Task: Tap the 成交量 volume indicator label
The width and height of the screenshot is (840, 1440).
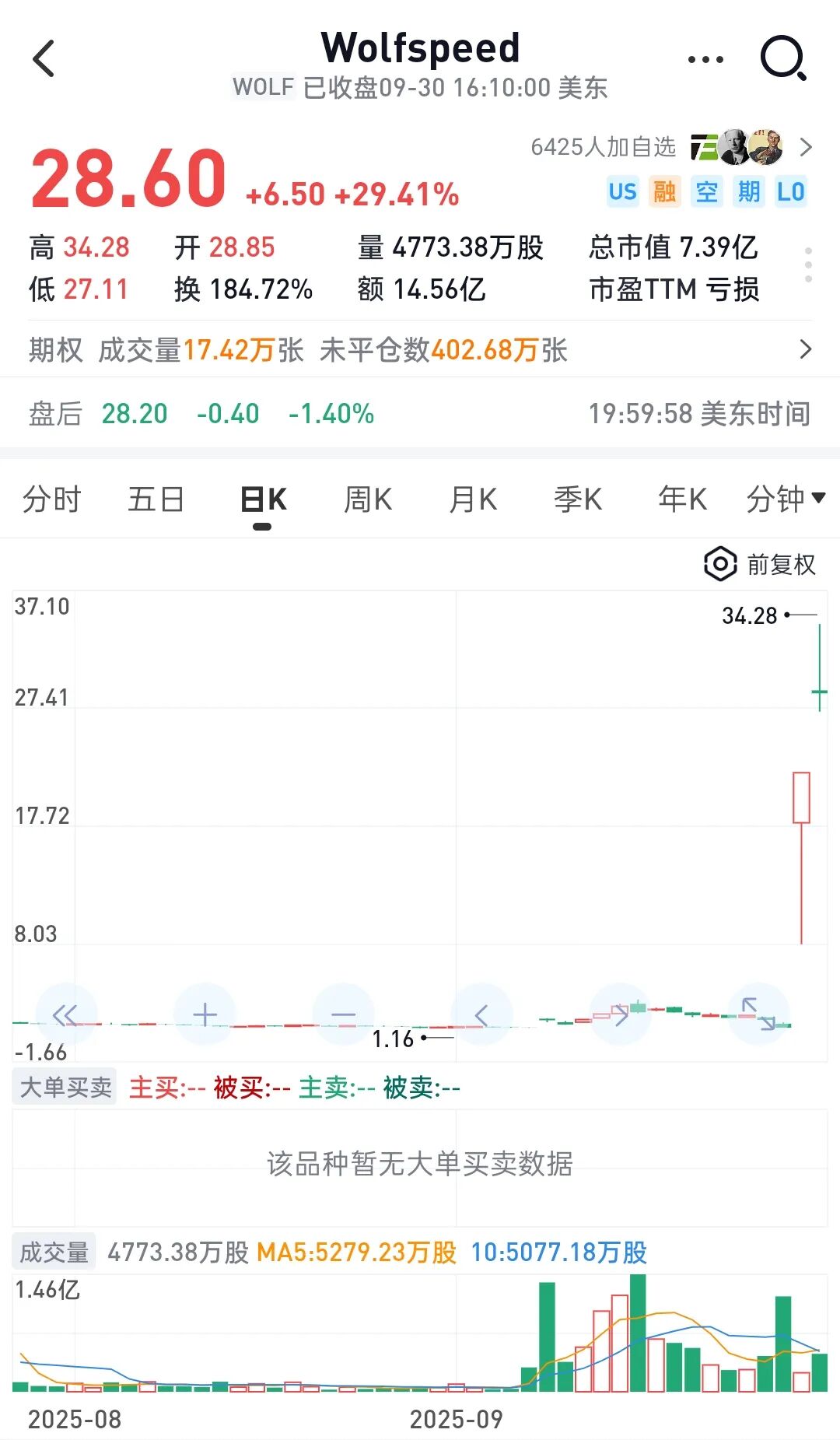Action: pyautogui.click(x=54, y=1252)
